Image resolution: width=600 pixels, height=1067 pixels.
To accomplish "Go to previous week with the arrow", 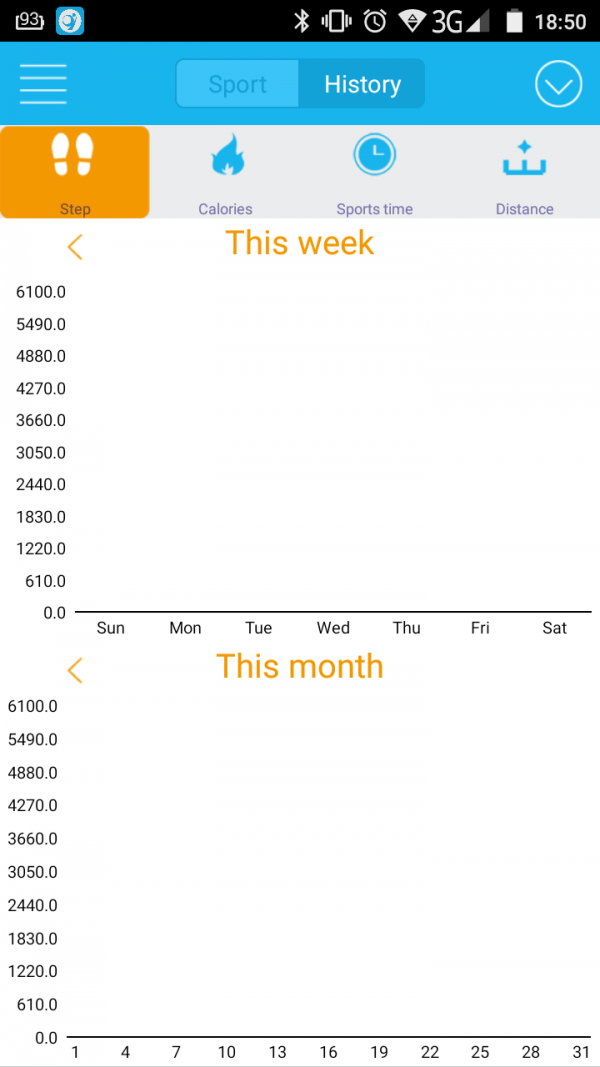I will tap(75, 246).
